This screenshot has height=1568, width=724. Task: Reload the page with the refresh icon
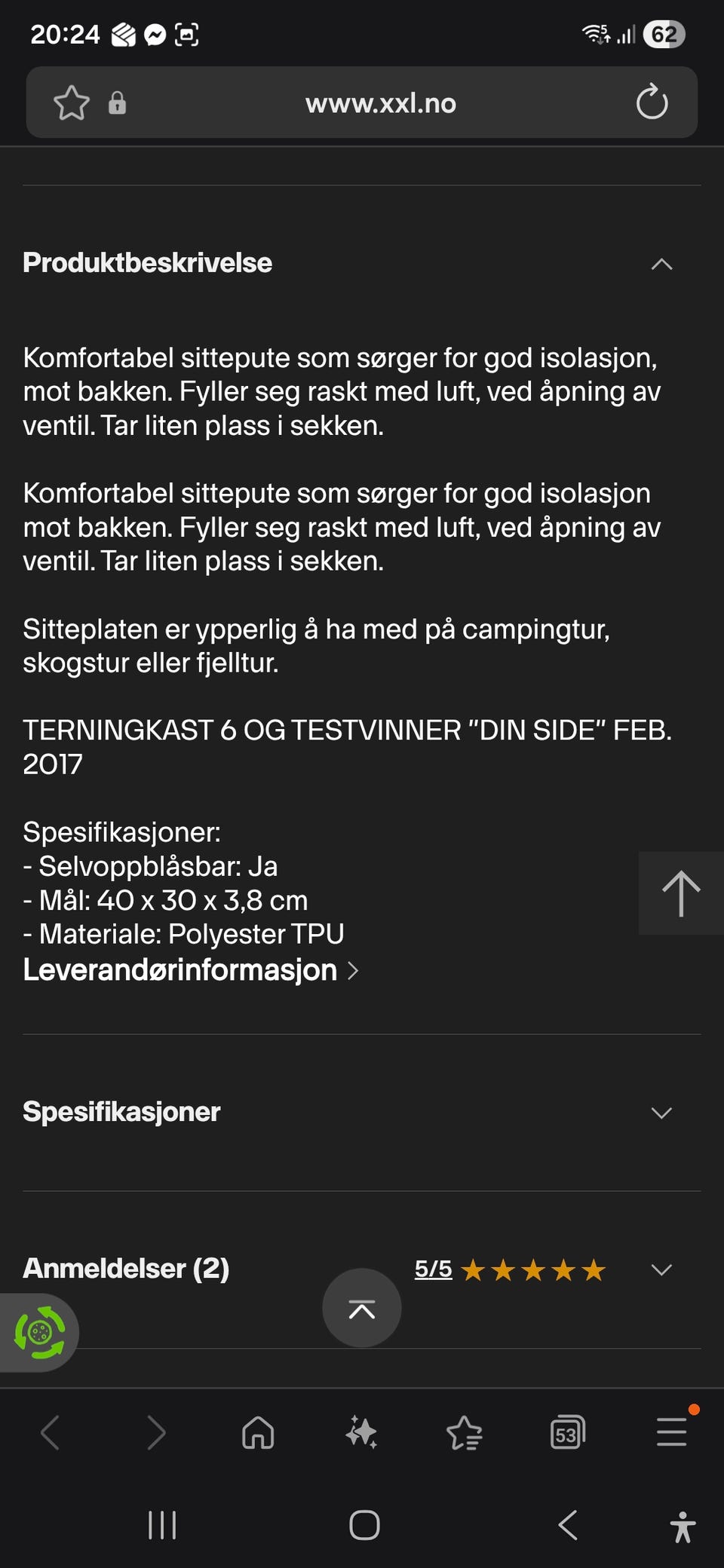651,103
